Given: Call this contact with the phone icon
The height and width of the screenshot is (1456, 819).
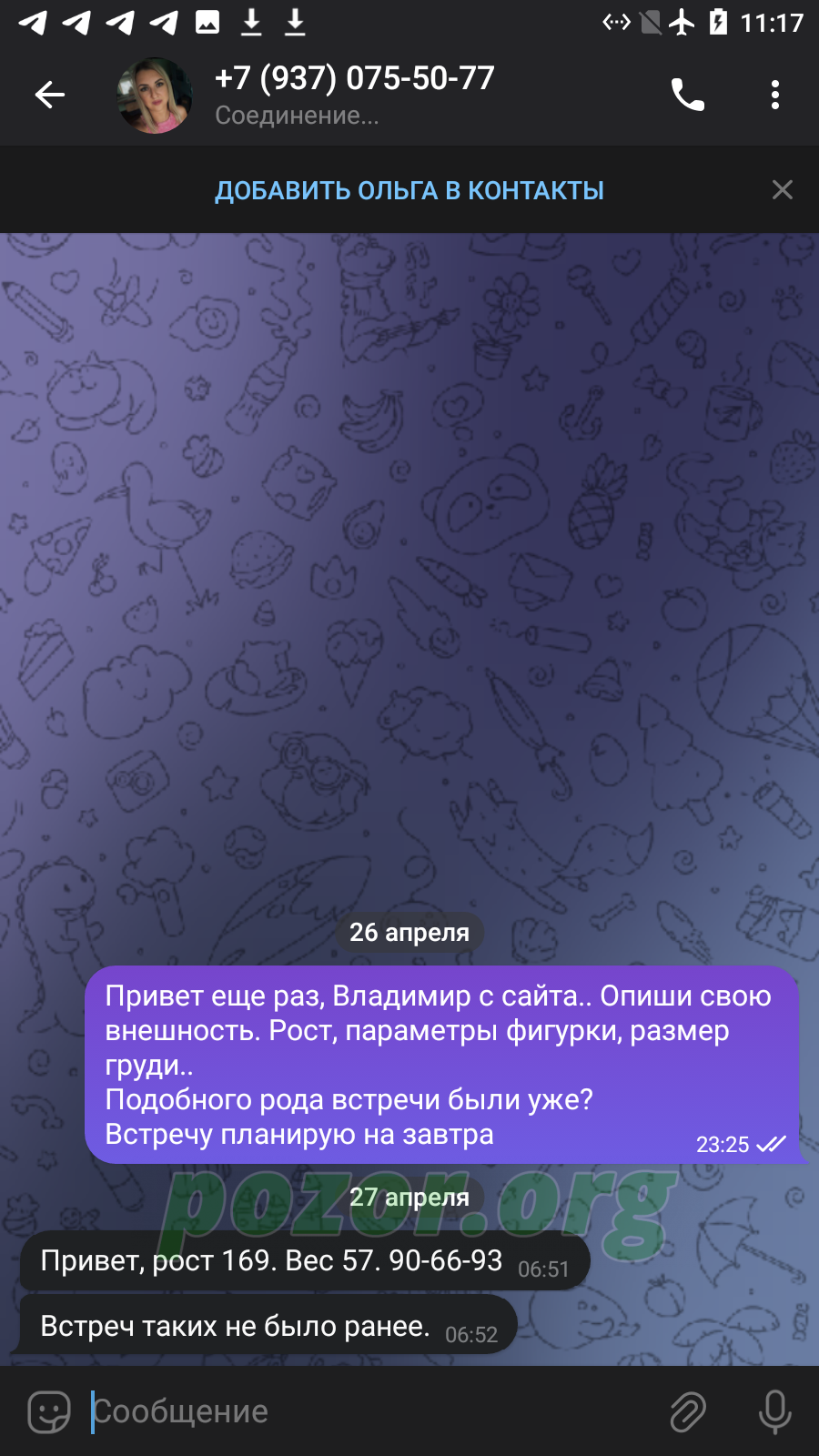Looking at the screenshot, I should click(688, 95).
